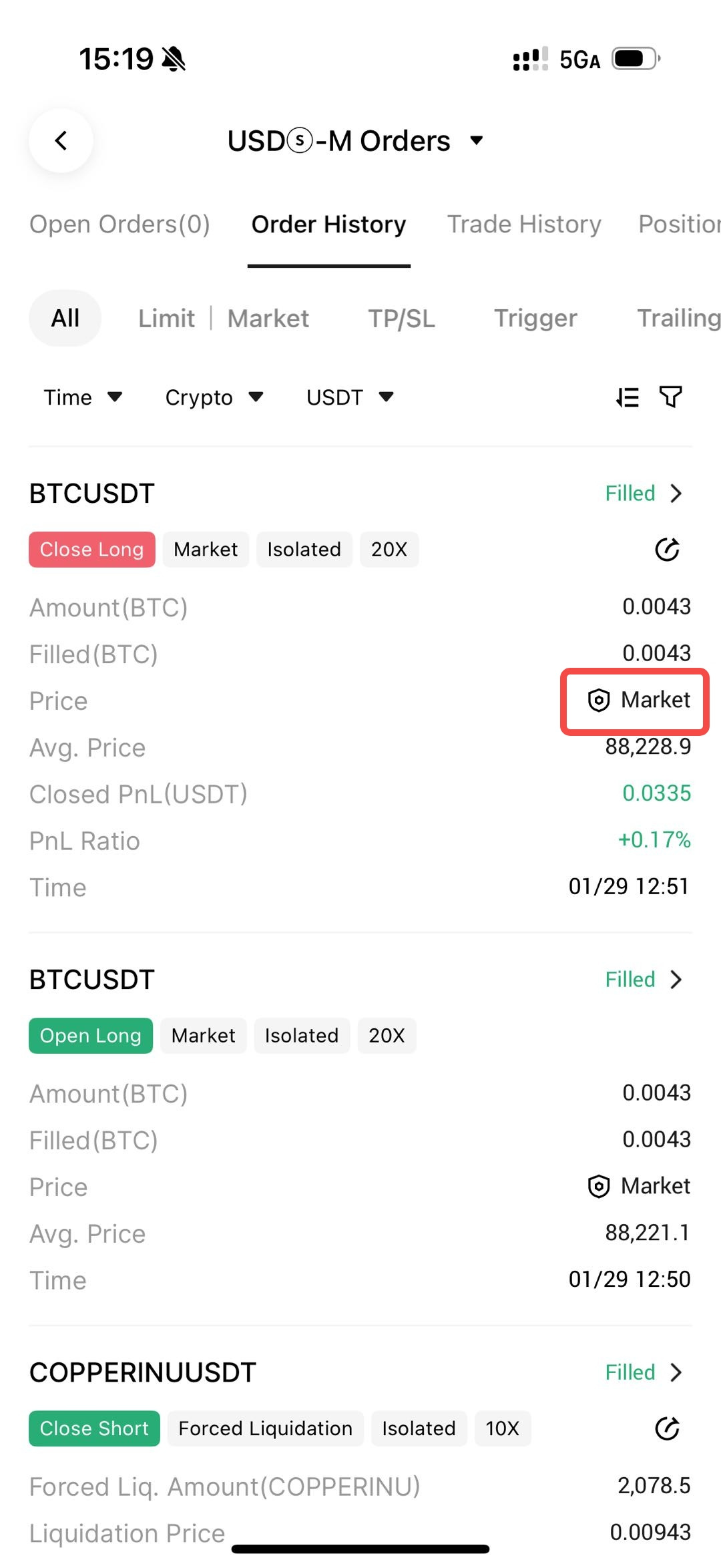Open Filled details of COPPERINUUSDT order

(x=644, y=1372)
